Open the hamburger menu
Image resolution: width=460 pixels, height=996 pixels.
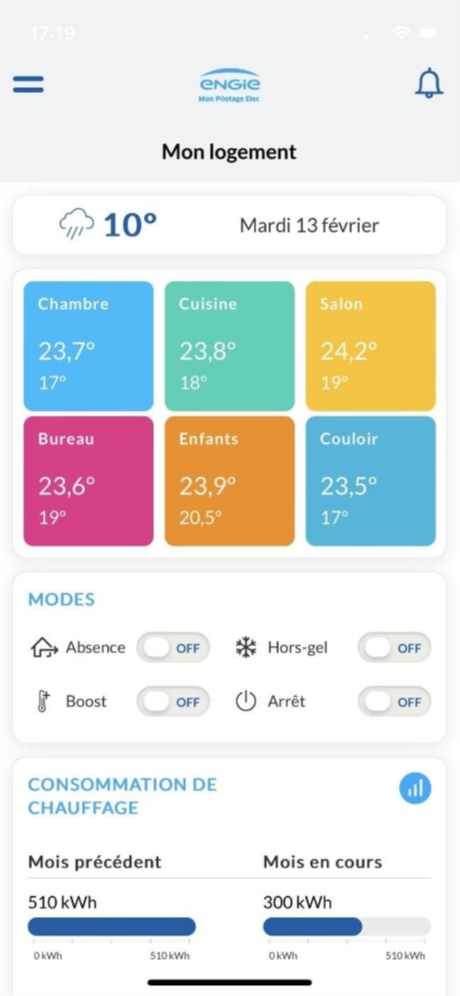(28, 84)
